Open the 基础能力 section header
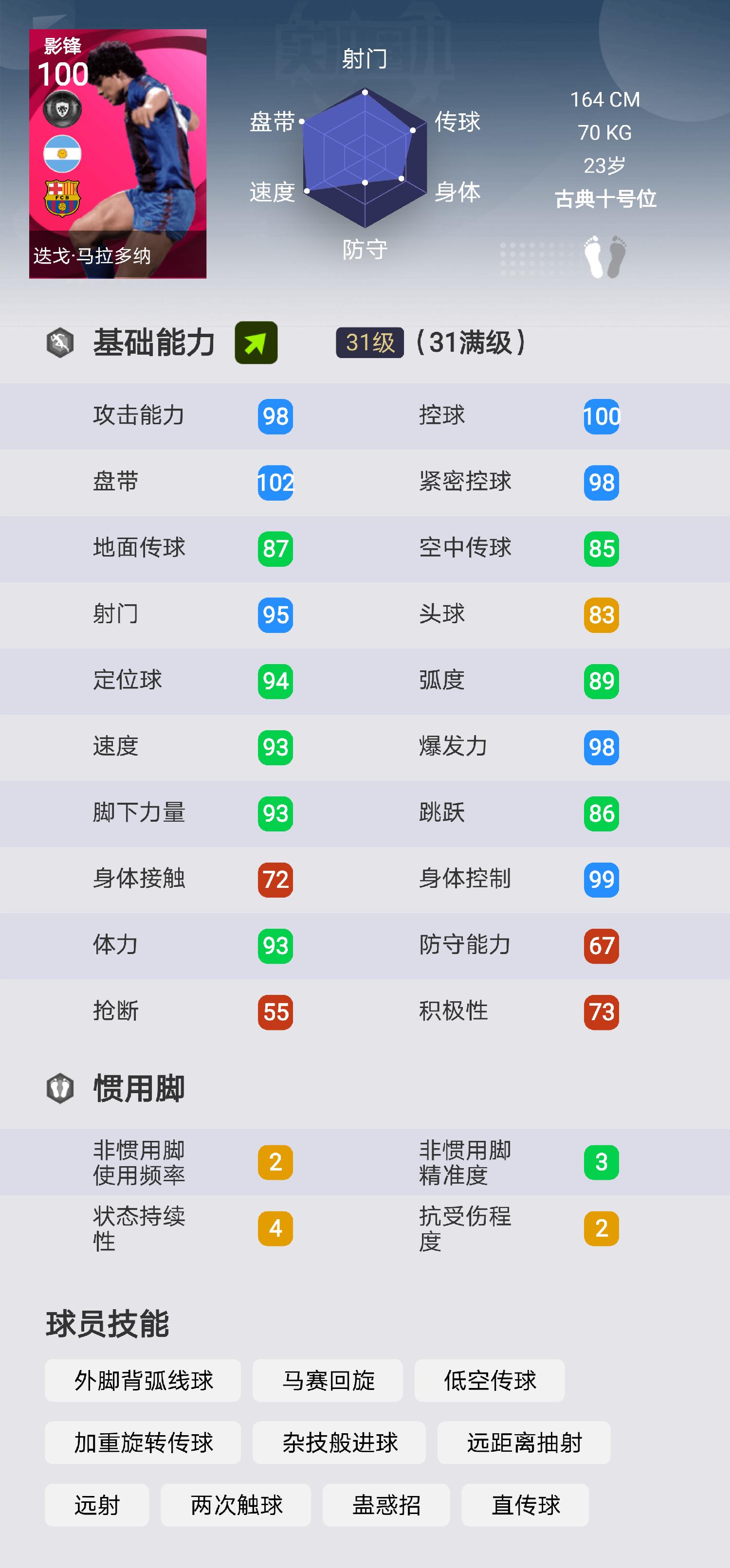The width and height of the screenshot is (730, 1568). 153,342
